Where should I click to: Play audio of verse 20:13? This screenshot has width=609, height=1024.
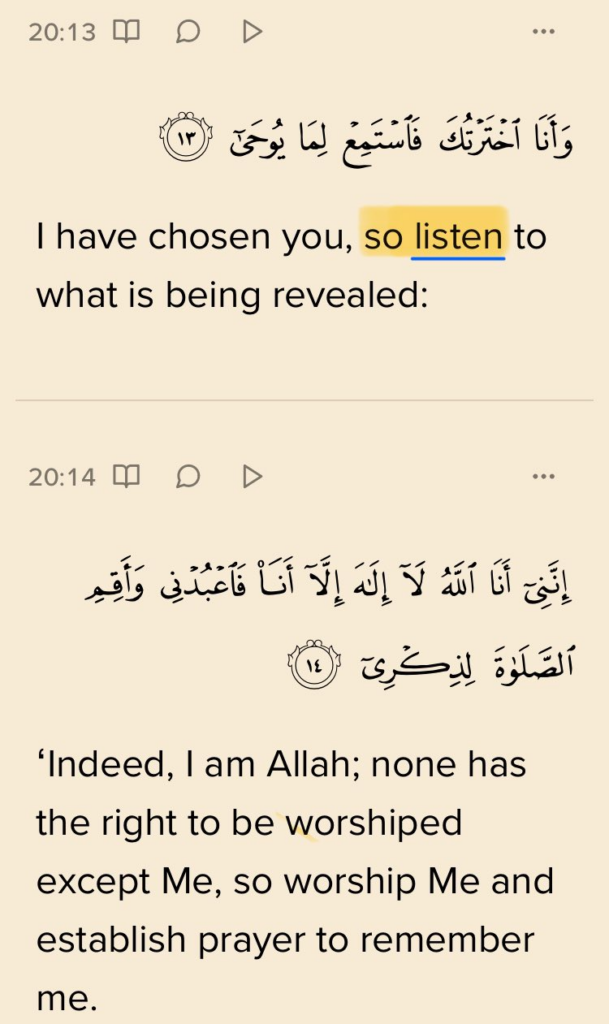tap(252, 32)
